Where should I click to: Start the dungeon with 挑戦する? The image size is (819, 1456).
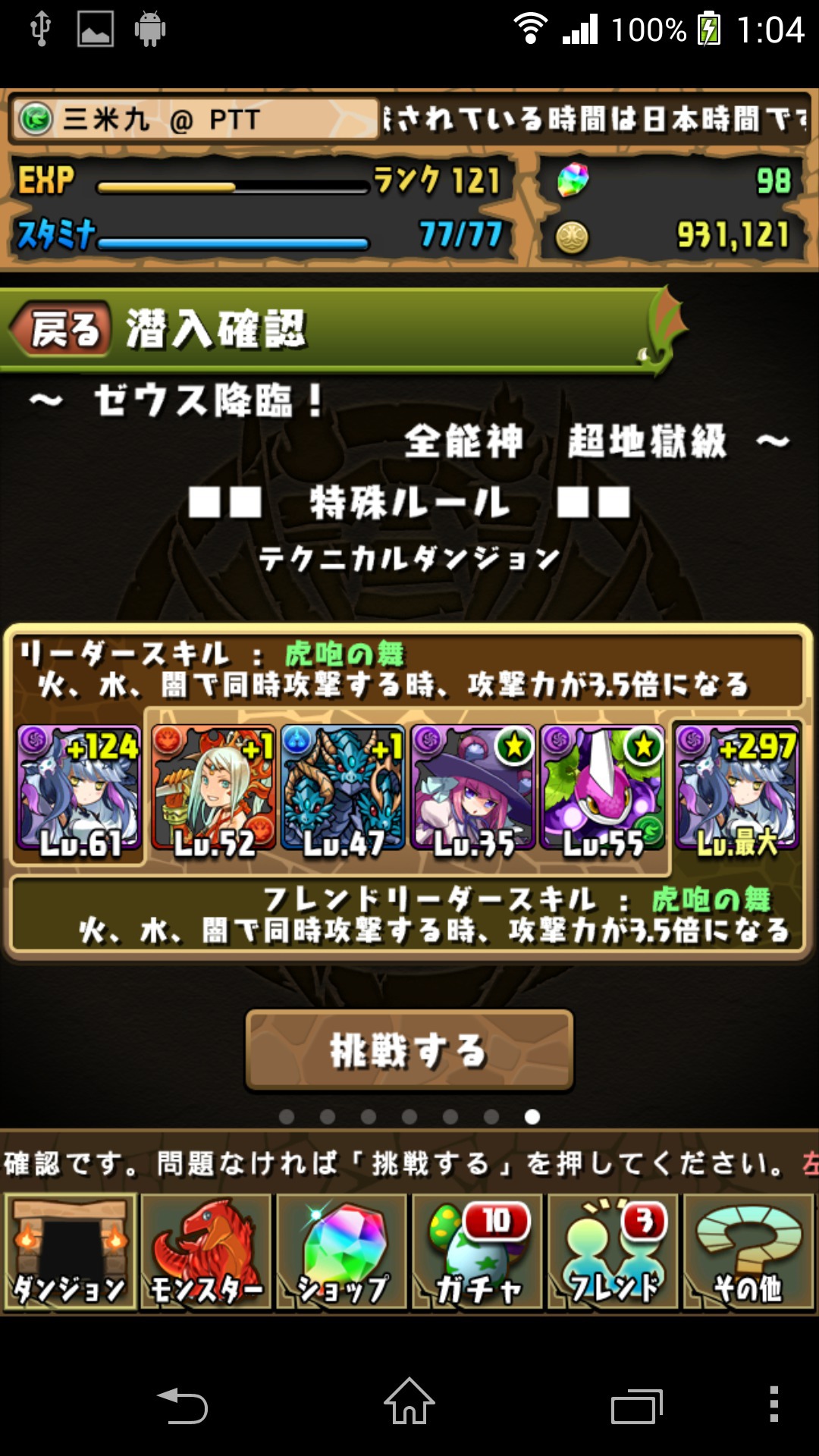[x=409, y=1050]
